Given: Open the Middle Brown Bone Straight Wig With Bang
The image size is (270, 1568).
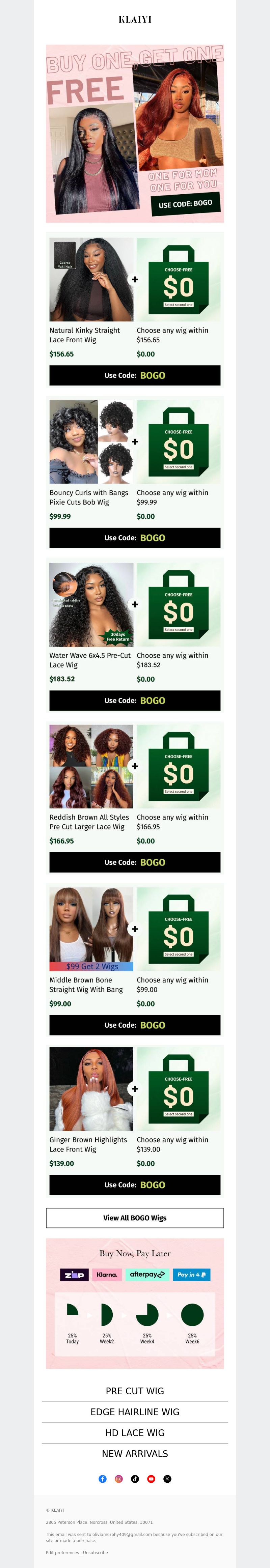Looking at the screenshot, I should (x=91, y=929).
